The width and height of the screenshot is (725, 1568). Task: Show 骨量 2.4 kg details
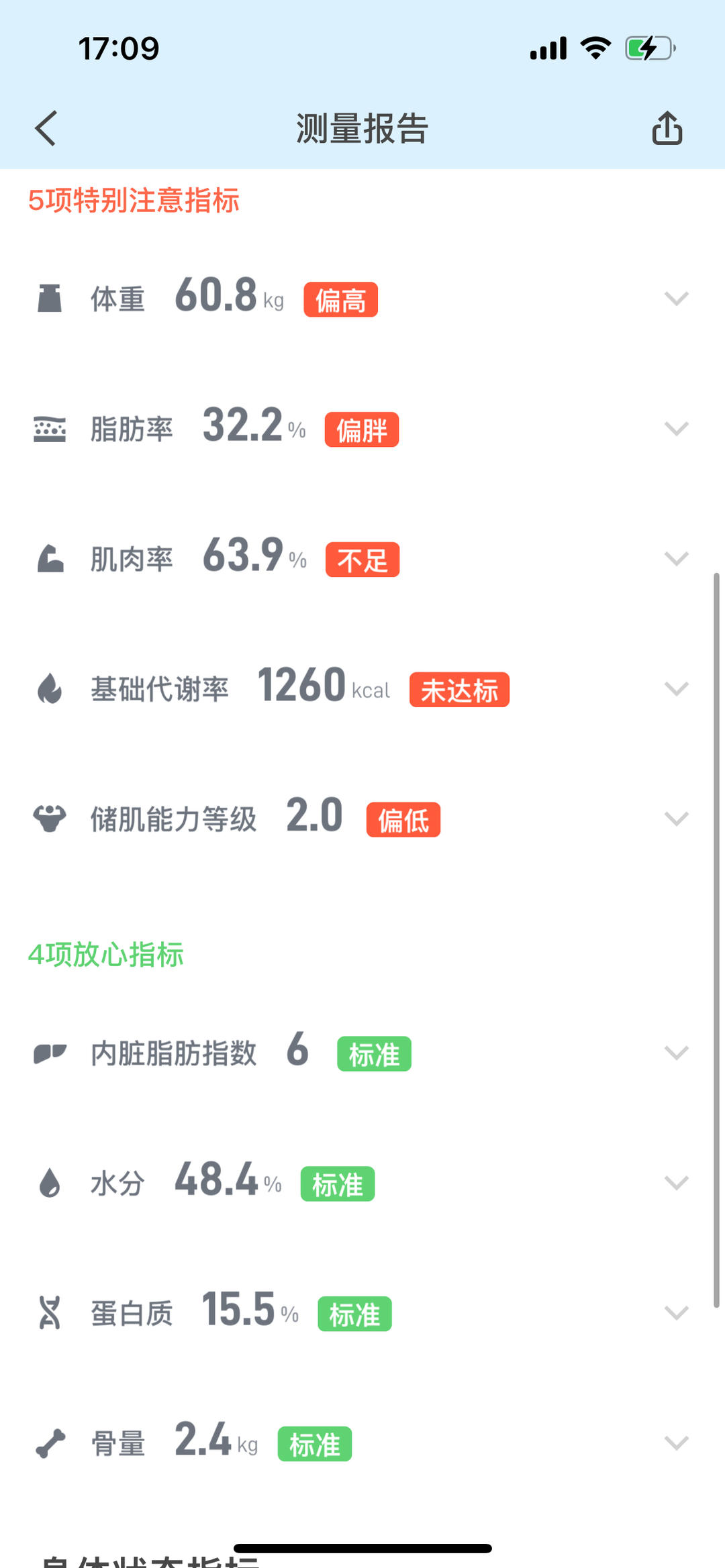point(676,1443)
